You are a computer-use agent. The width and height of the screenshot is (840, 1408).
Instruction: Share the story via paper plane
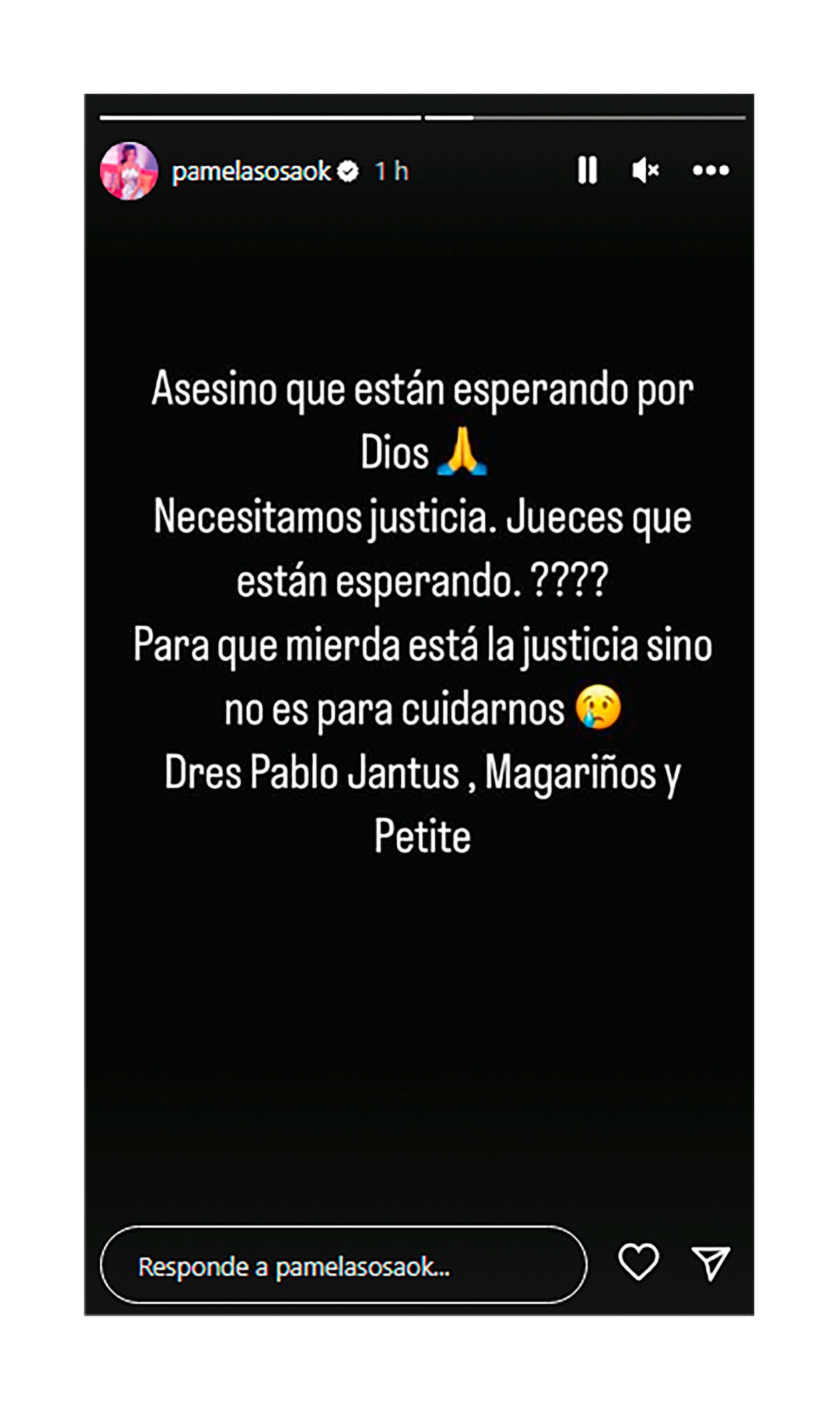(710, 1263)
